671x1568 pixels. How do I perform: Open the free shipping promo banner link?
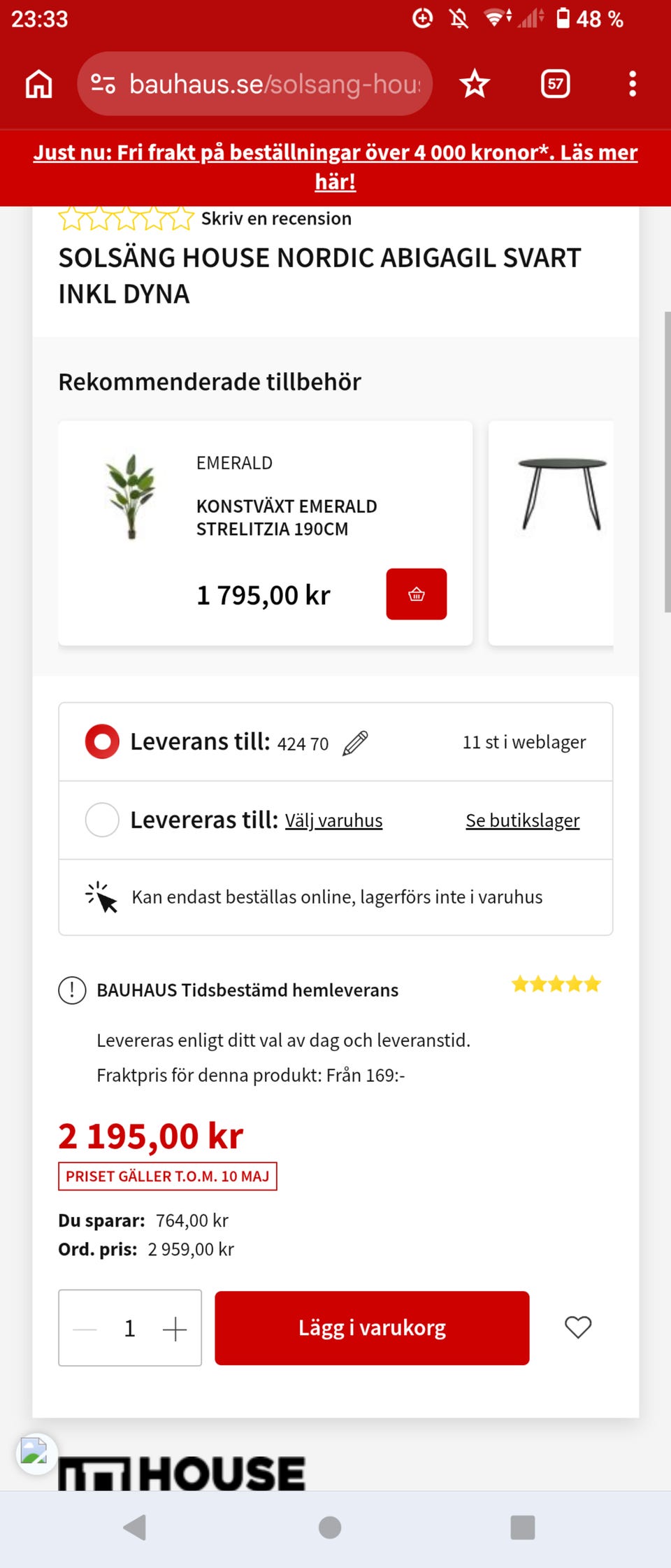point(335,166)
